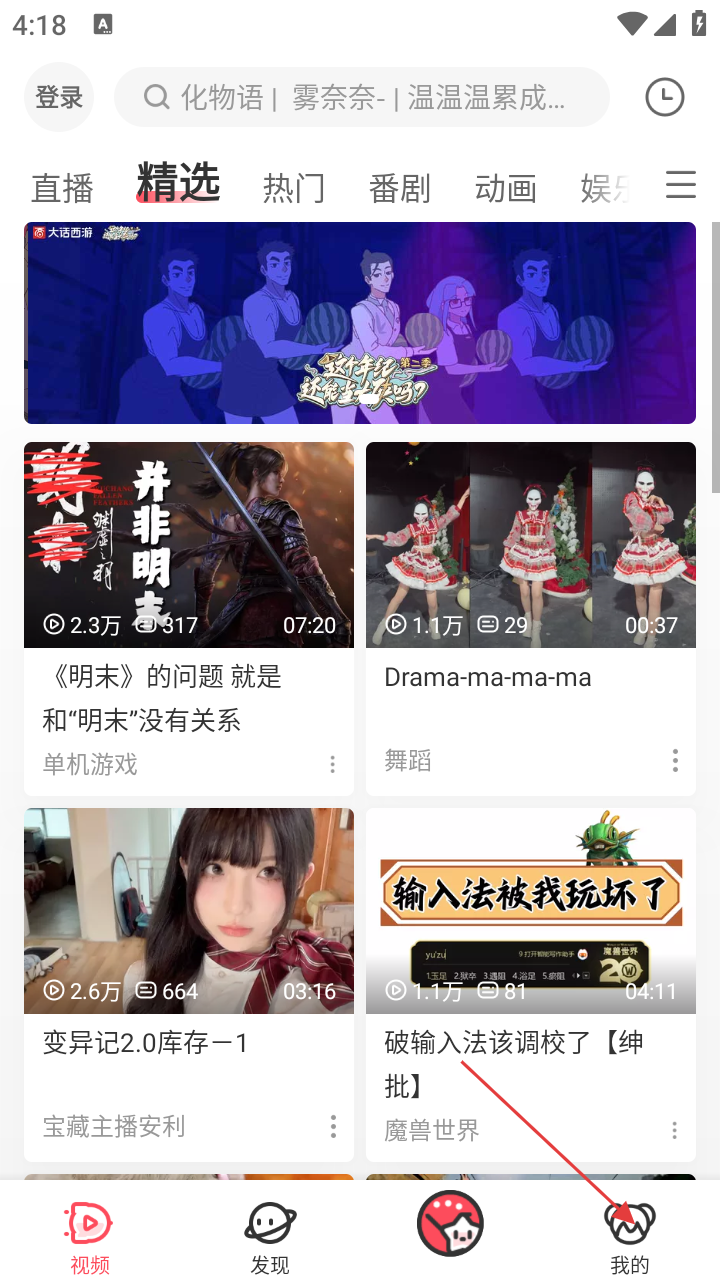720x1280 pixels.
Task: Open more options for 破输入法该调校了 video
Action: pyautogui.click(x=675, y=1130)
